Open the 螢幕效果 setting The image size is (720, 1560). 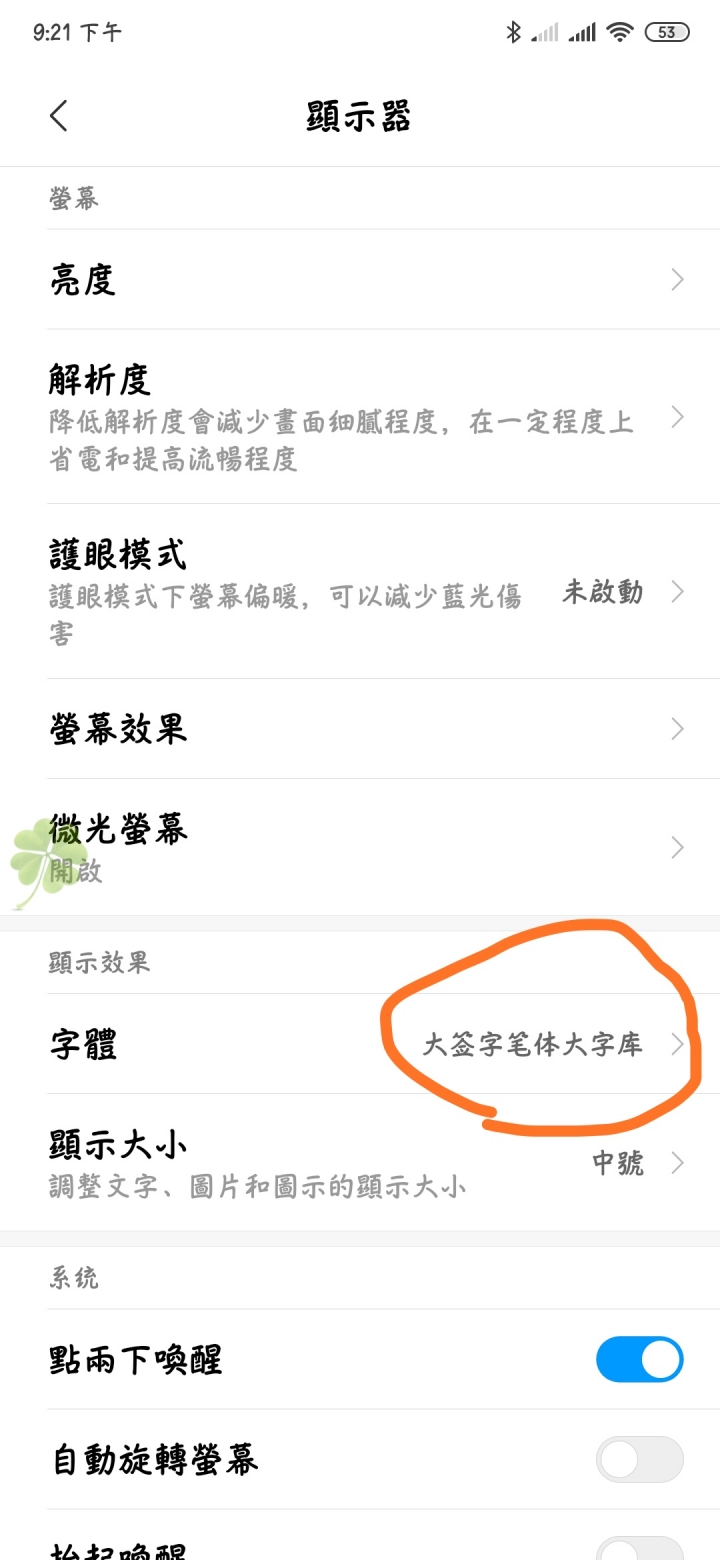tap(360, 729)
